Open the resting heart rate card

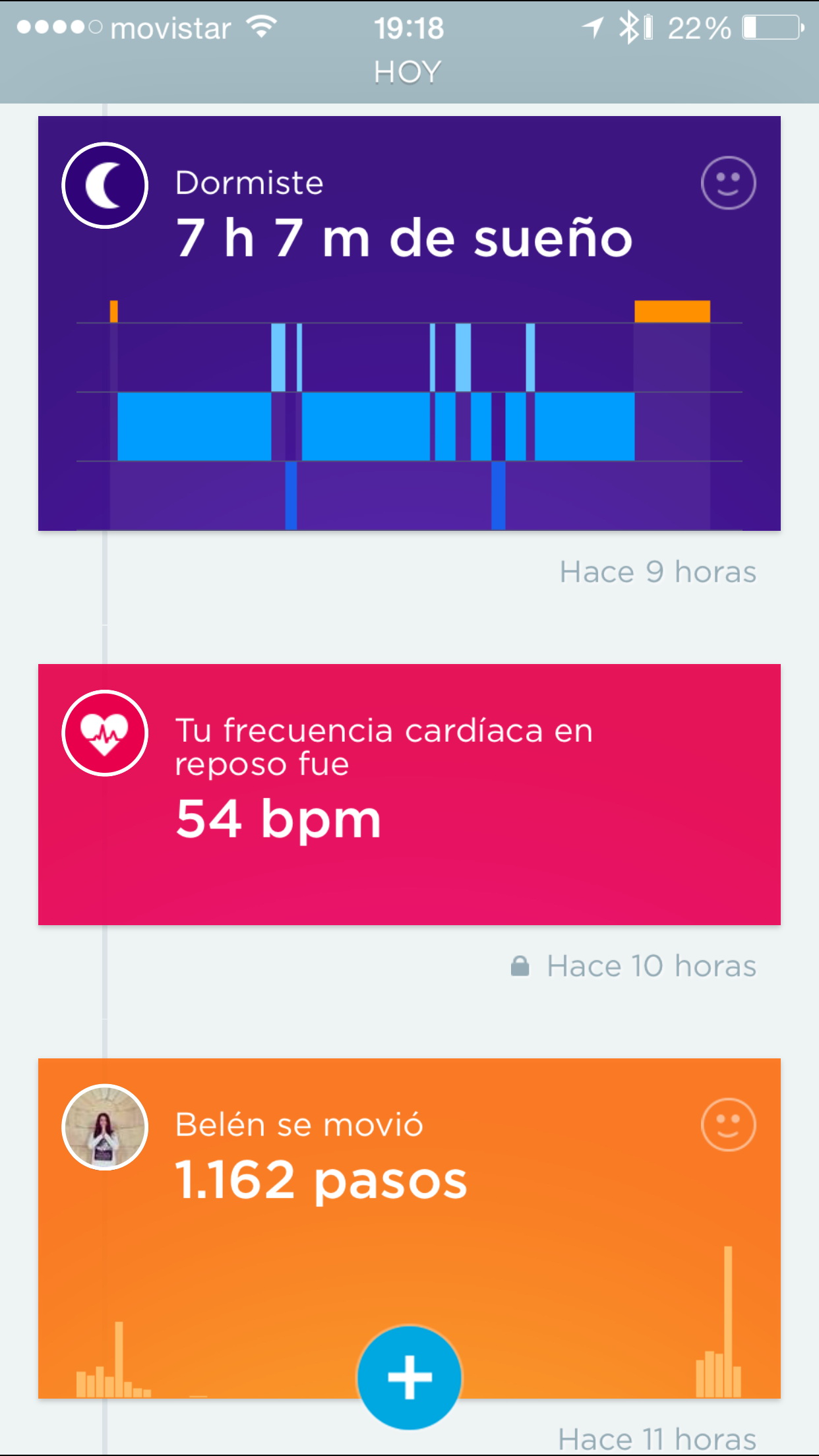click(409, 794)
